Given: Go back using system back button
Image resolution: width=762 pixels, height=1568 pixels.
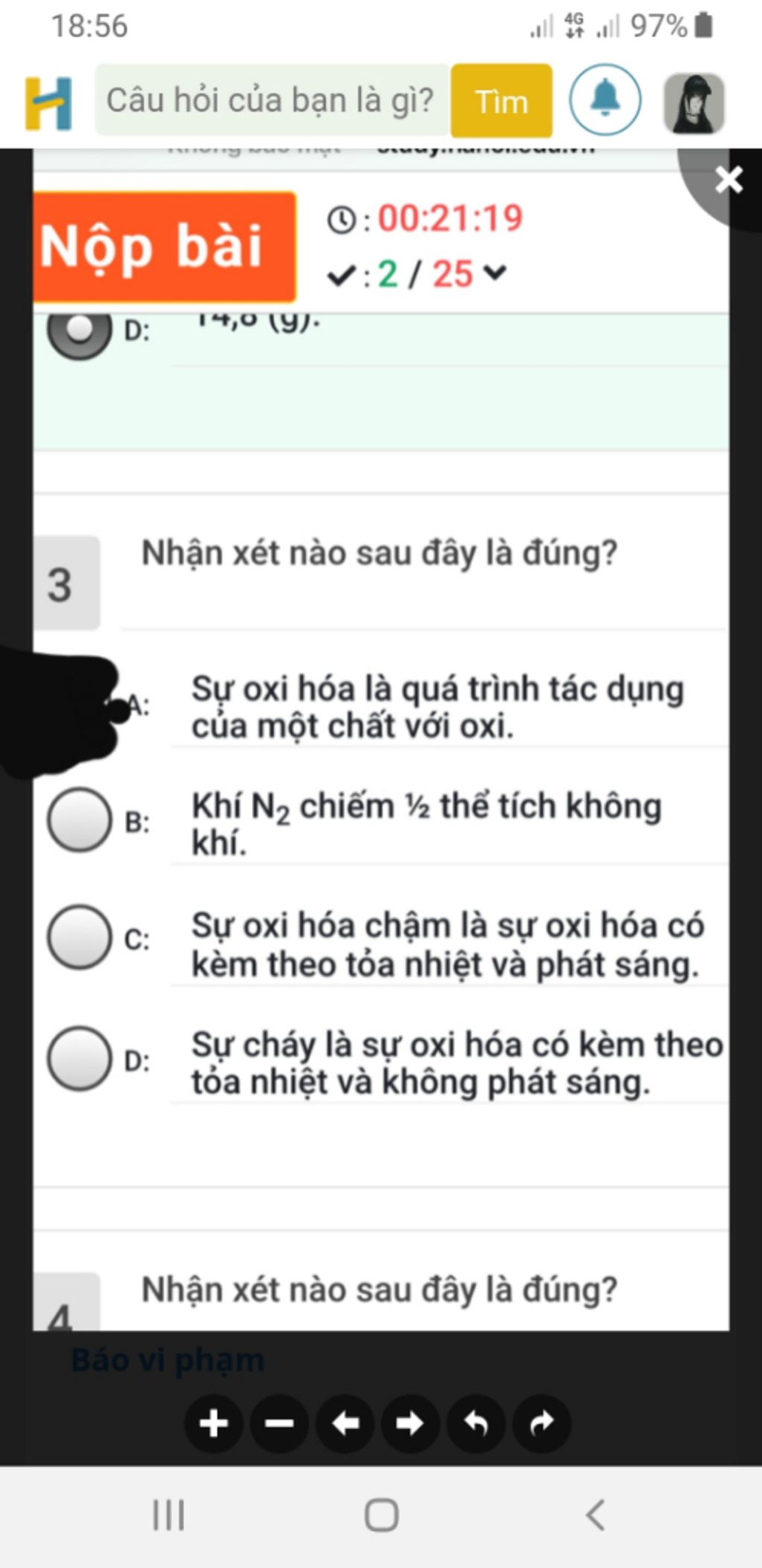Looking at the screenshot, I should 595,1515.
